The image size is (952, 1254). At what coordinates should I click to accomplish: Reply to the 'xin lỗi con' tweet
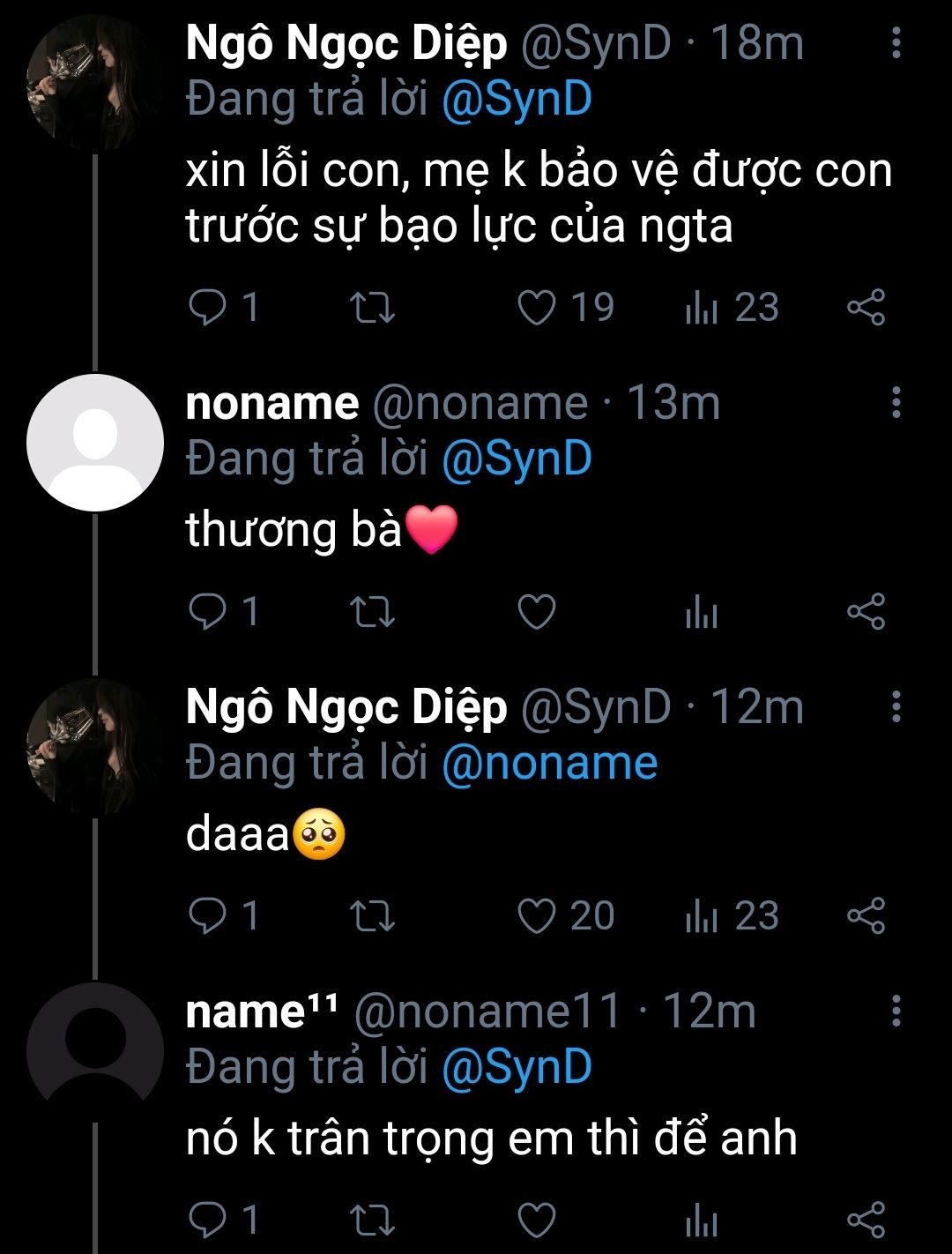point(208,308)
